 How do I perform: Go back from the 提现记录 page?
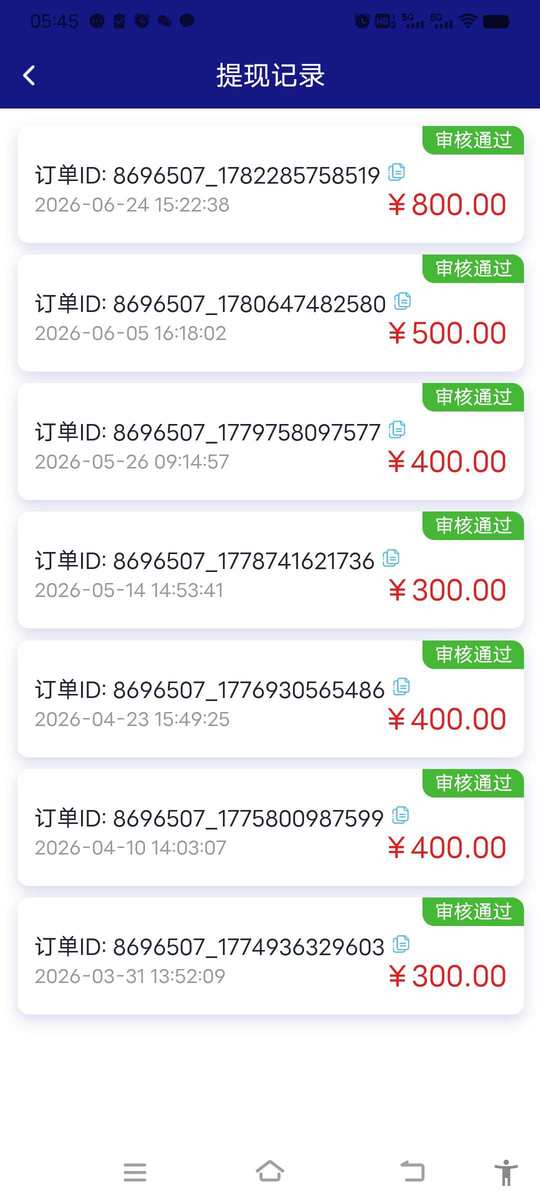point(29,75)
